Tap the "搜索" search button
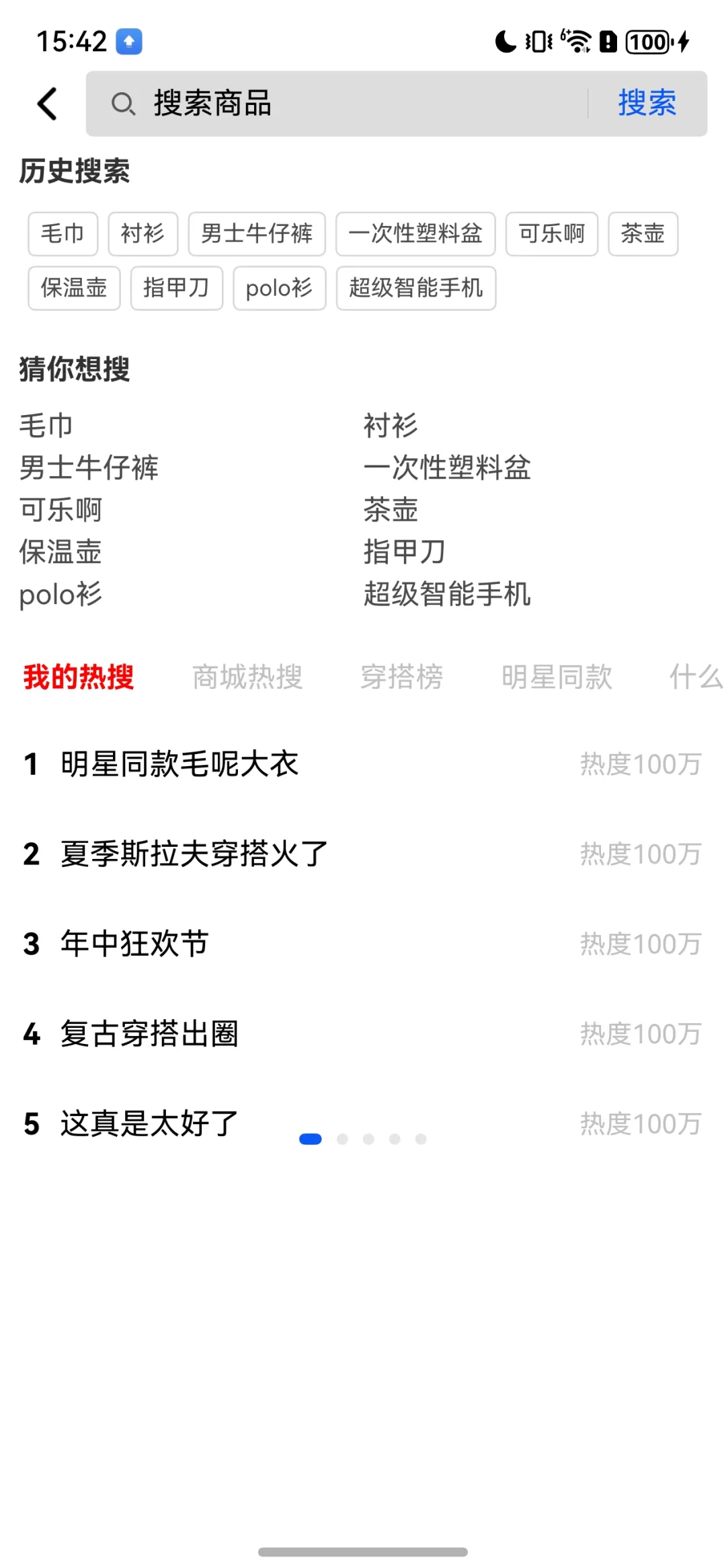Screen dimensions: 726x1568 (645, 104)
